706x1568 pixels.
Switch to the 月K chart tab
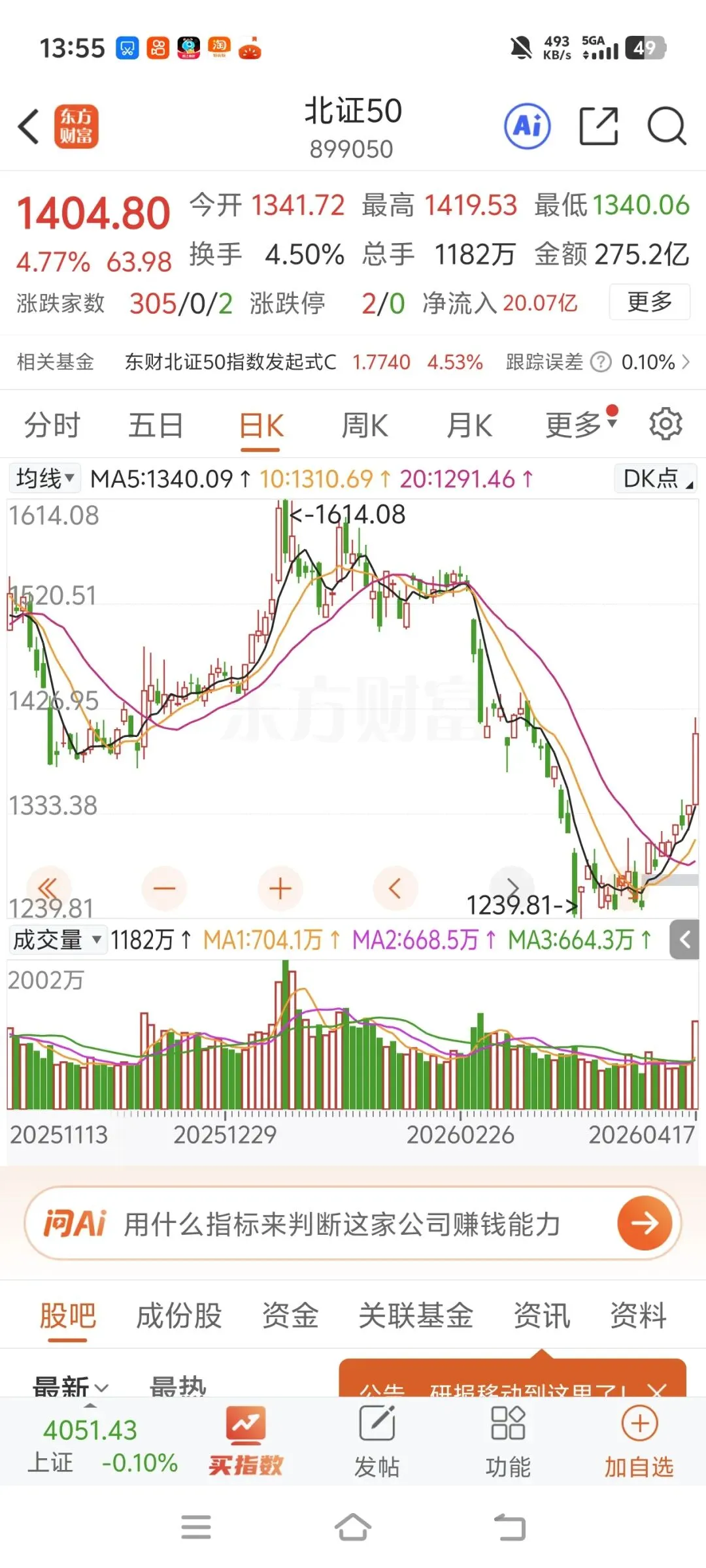(469, 426)
